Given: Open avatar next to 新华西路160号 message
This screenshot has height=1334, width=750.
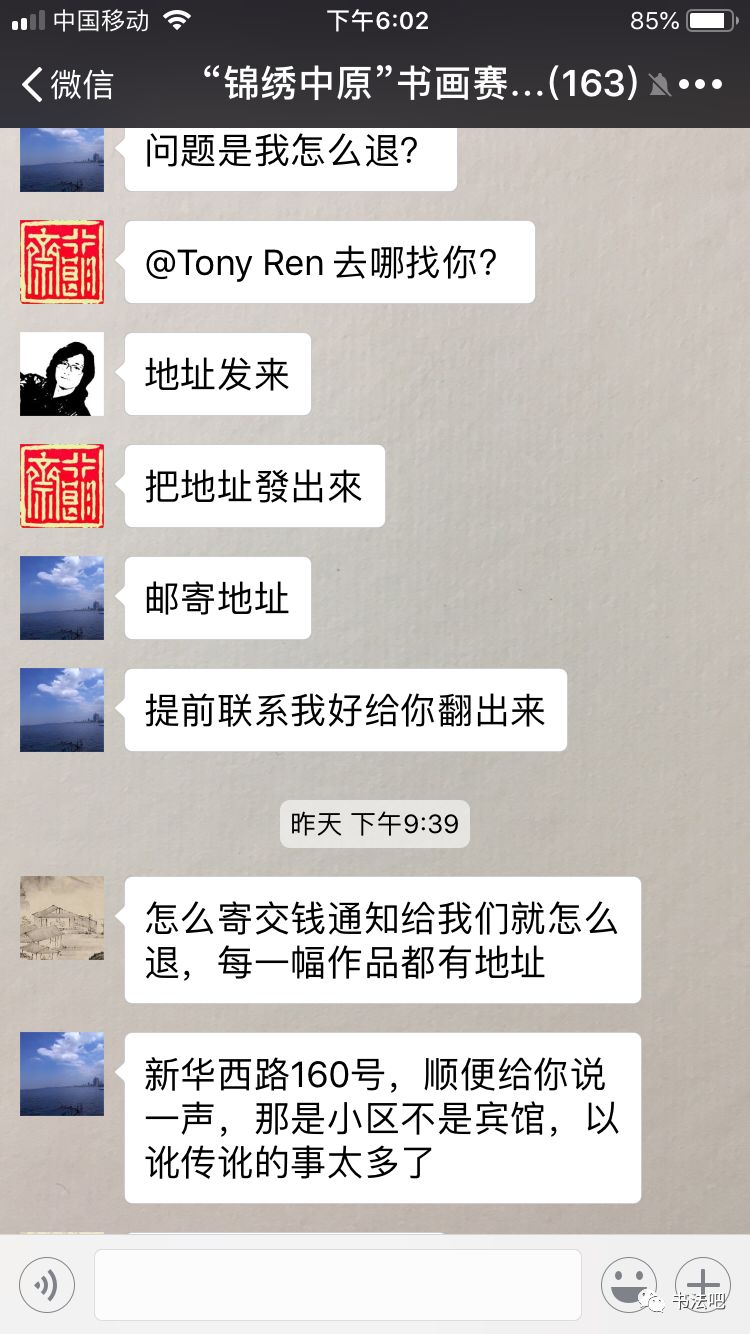Looking at the screenshot, I should click(x=62, y=1074).
